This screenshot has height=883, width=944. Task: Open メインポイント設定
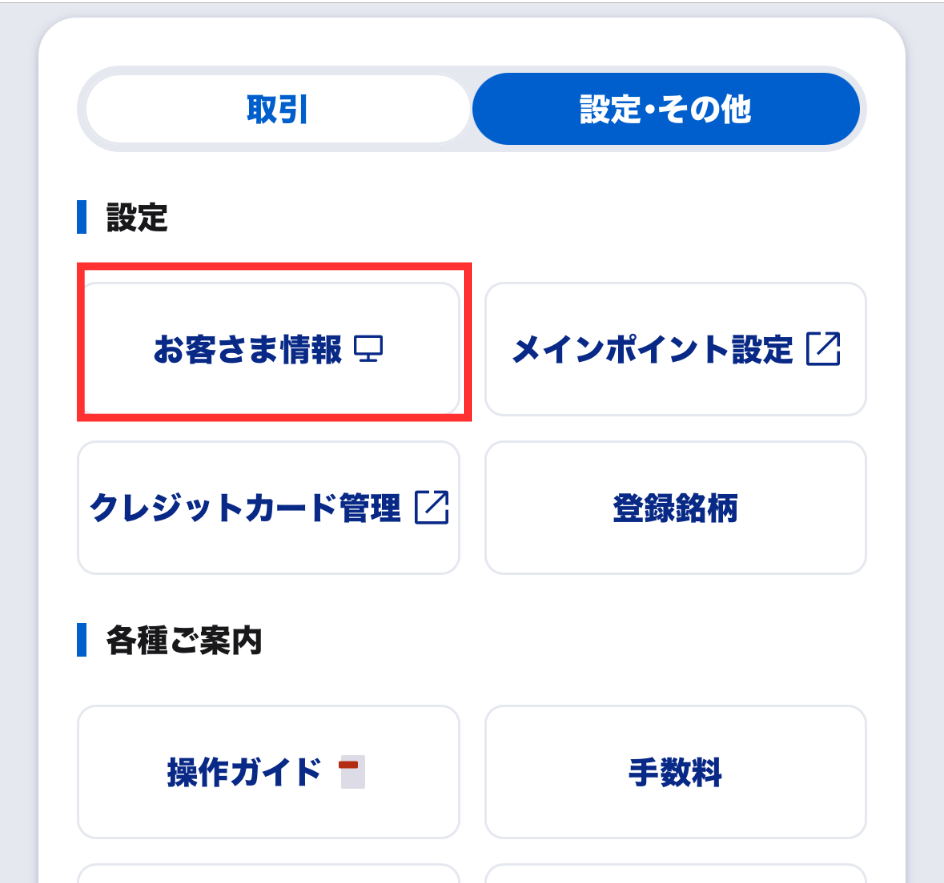(675, 349)
